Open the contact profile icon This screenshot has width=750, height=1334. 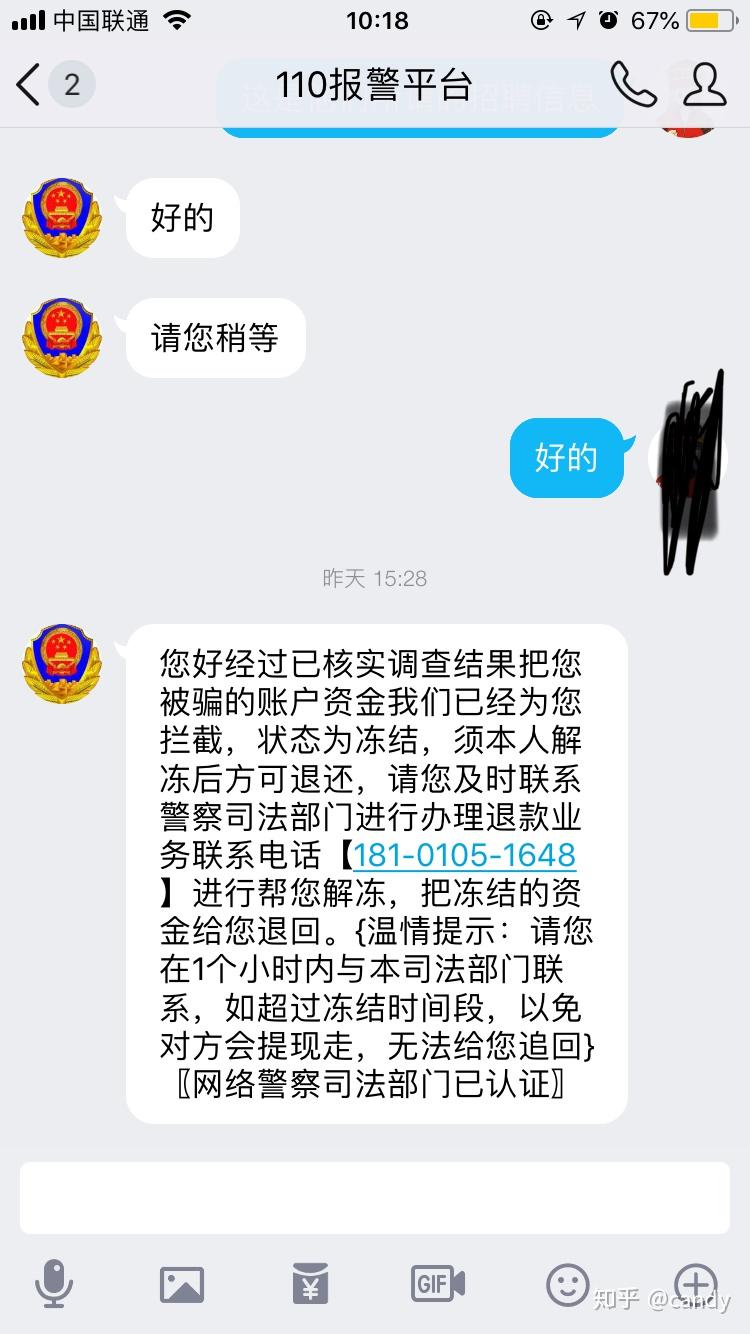coord(704,85)
